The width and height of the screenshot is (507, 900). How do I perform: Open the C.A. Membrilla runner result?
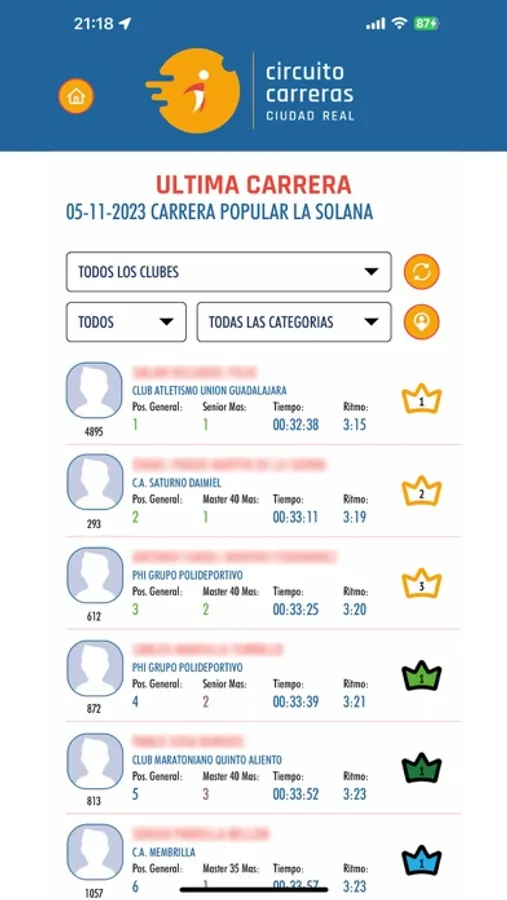[264, 858]
